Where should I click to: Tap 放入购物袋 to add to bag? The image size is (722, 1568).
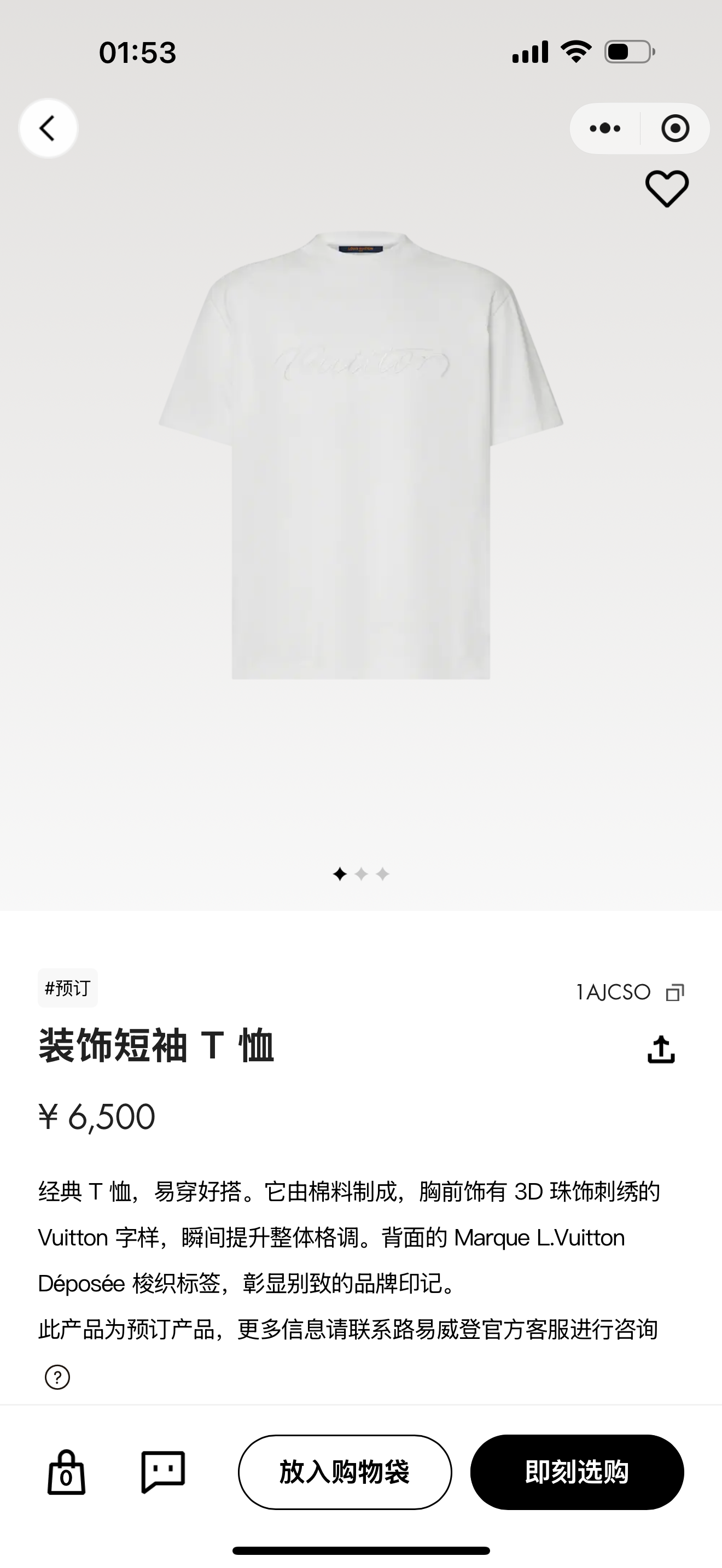pyautogui.click(x=345, y=1472)
